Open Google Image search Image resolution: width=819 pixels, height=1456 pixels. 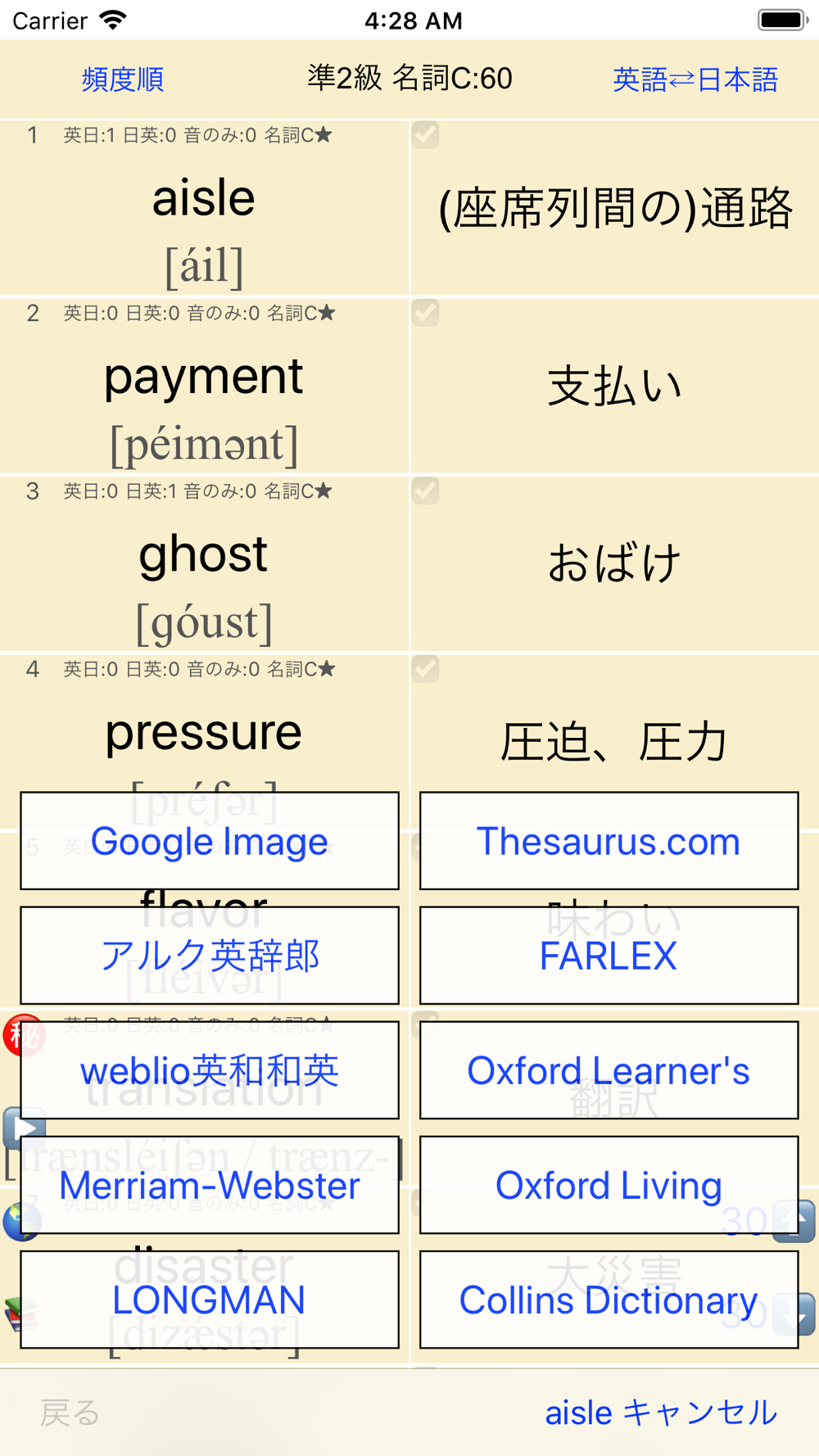click(210, 841)
